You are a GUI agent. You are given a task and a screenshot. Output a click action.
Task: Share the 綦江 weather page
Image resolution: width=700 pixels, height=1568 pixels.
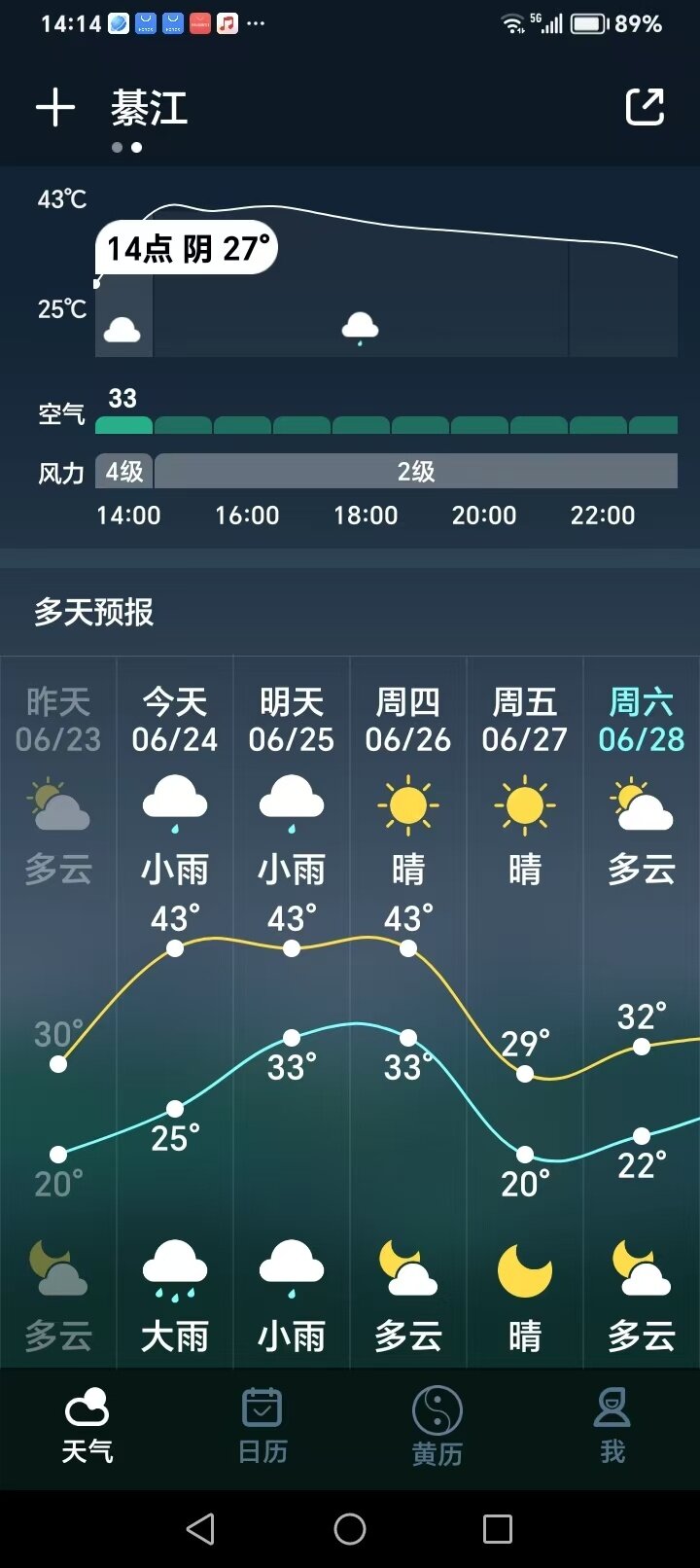tap(645, 107)
